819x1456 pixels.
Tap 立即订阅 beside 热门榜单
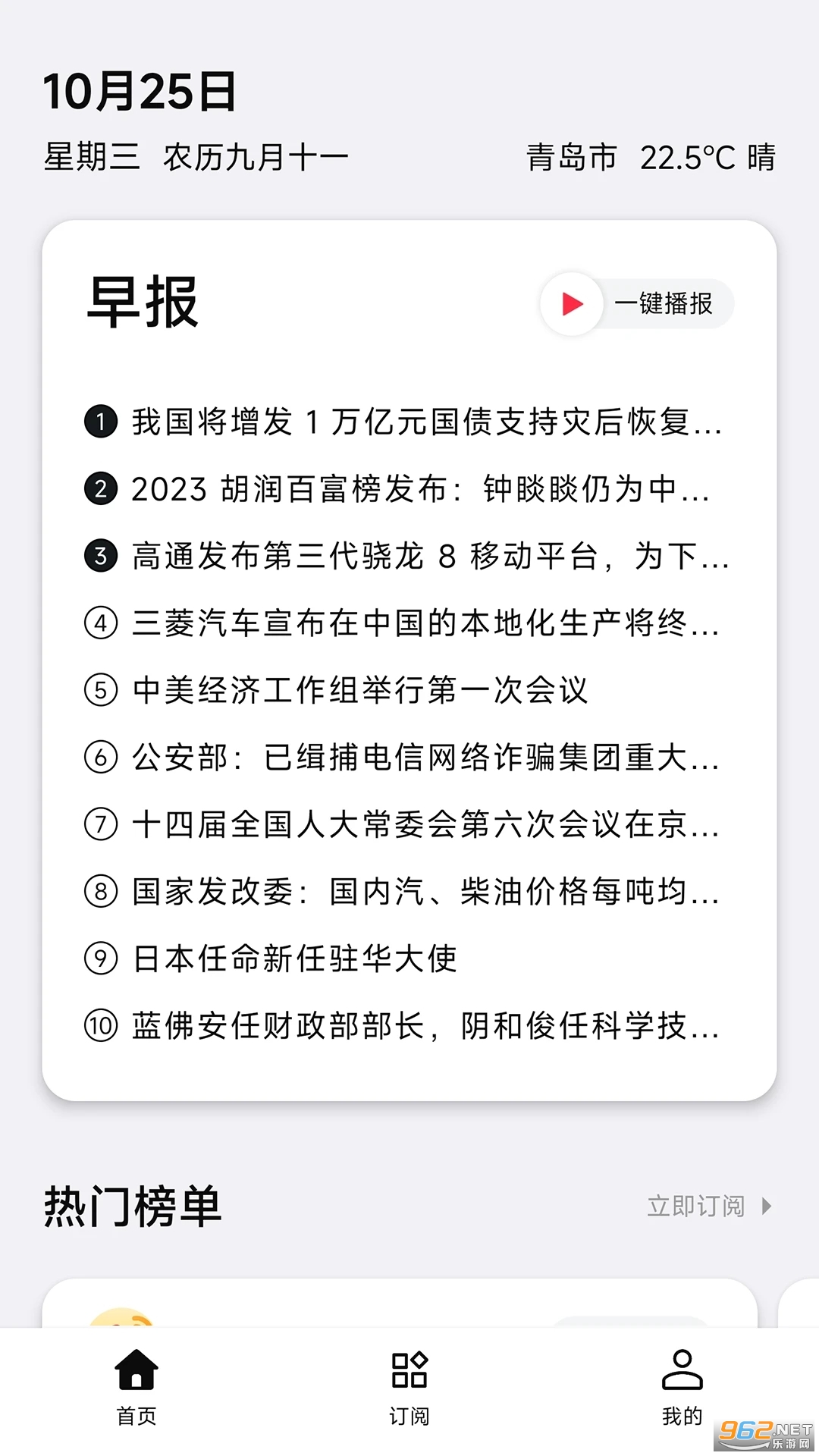(708, 1206)
